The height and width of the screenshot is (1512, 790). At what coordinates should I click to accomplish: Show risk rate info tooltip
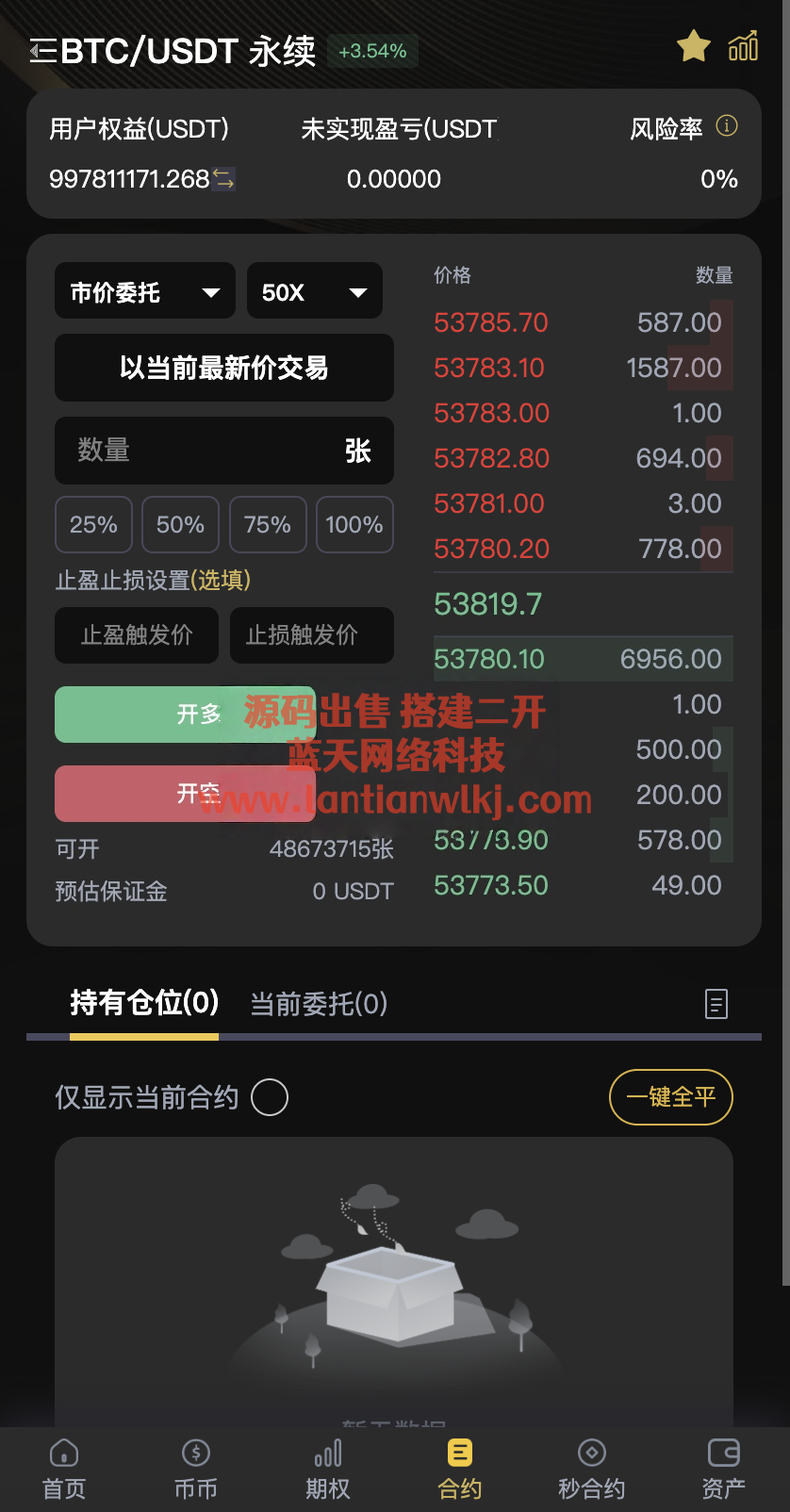pos(726,126)
